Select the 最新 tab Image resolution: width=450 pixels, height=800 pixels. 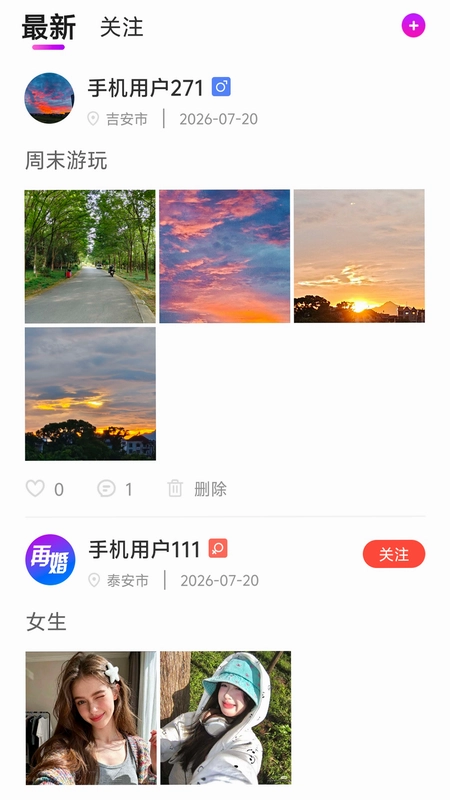[x=49, y=28]
